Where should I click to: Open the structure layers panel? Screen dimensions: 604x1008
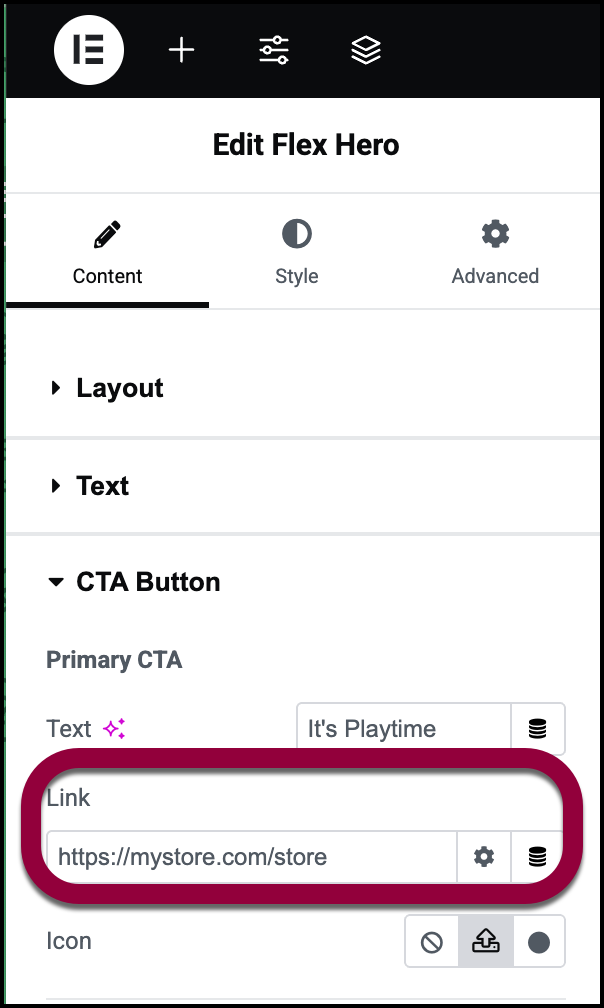tap(366, 50)
